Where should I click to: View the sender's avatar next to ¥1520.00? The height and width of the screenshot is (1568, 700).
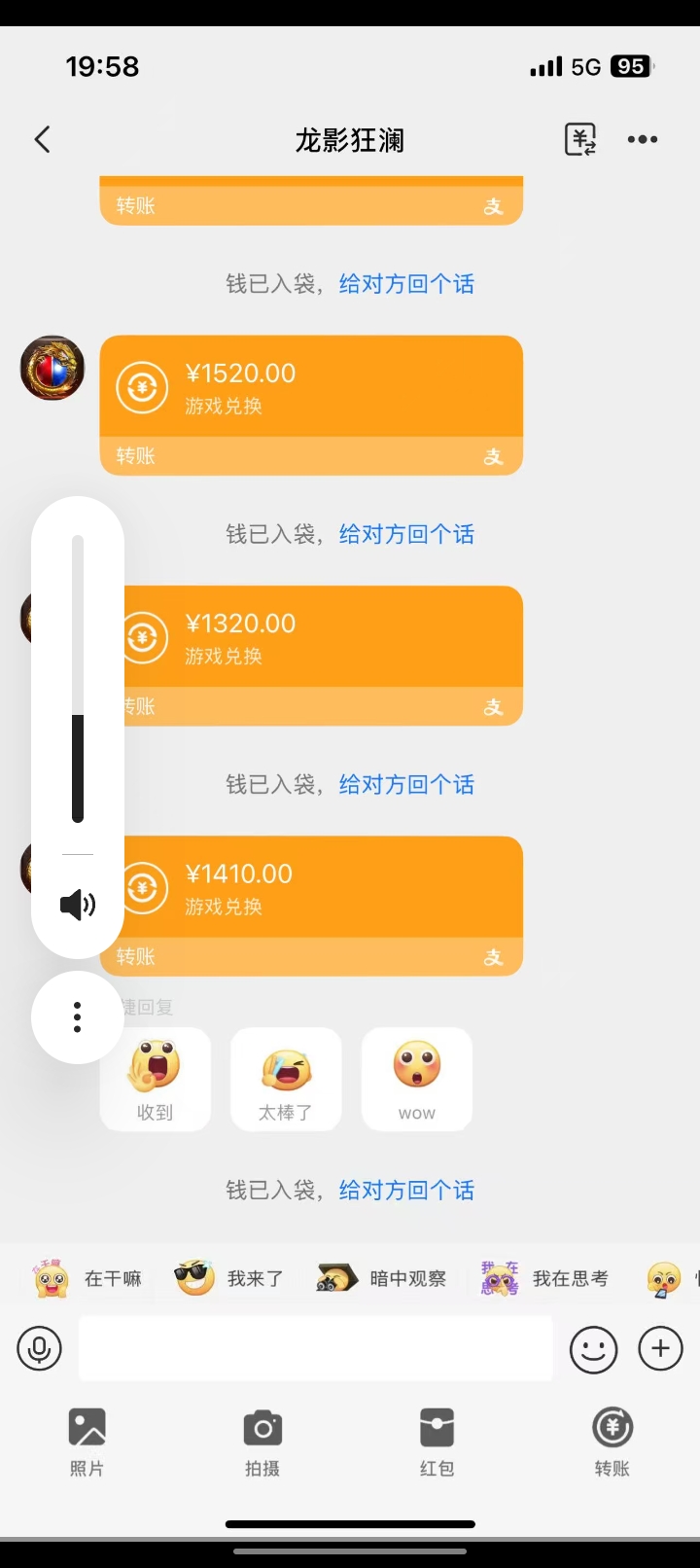coord(52,368)
